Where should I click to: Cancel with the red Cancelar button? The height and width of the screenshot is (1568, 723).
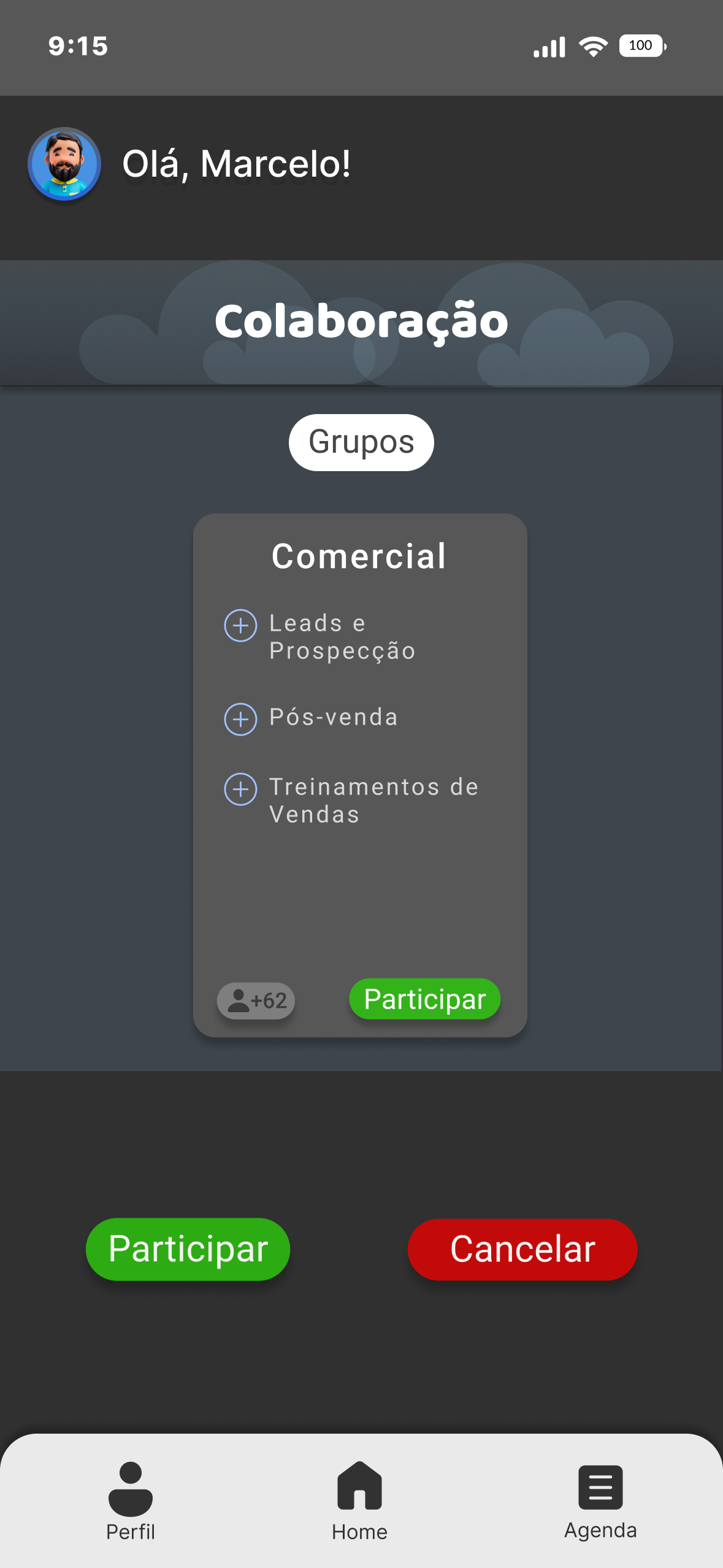[522, 1249]
